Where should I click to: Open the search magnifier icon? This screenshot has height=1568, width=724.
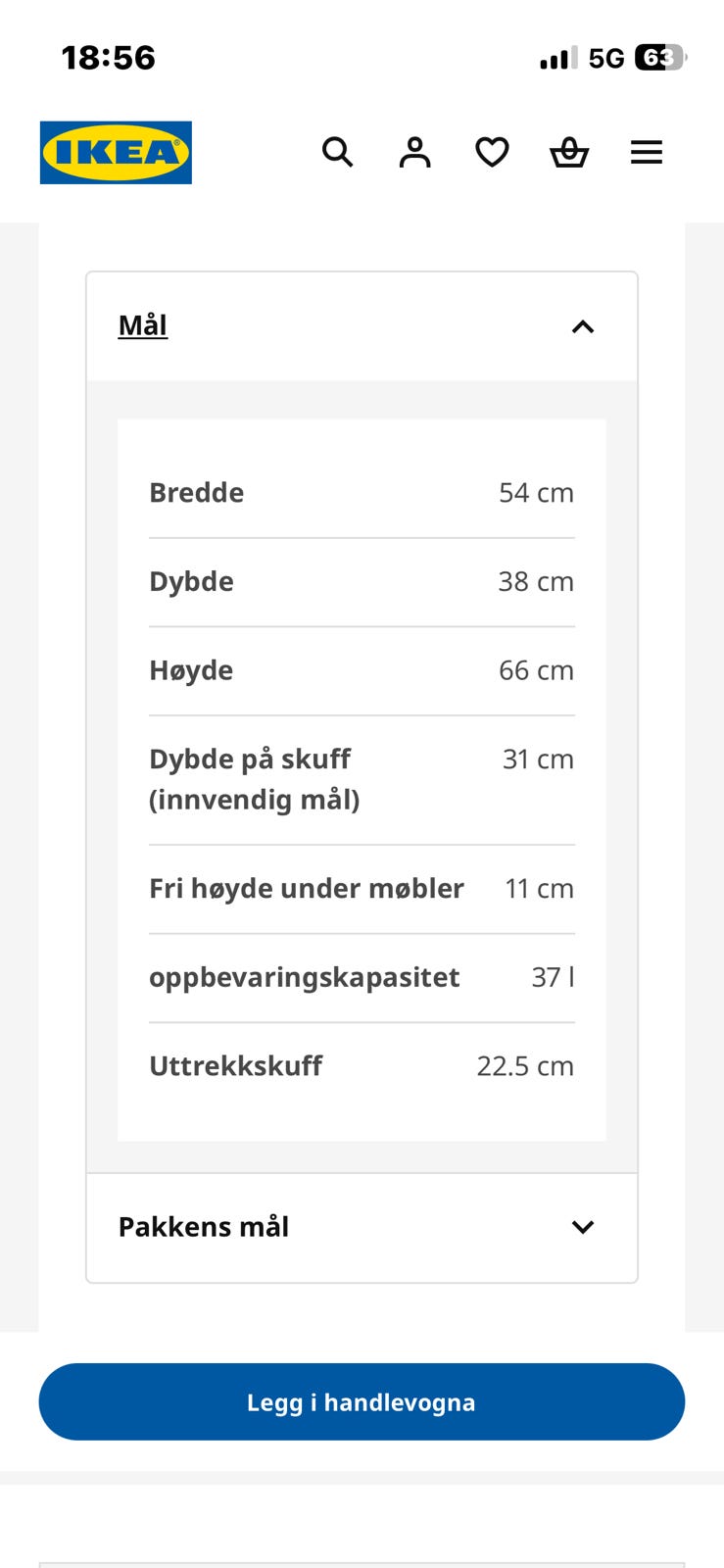click(x=337, y=152)
